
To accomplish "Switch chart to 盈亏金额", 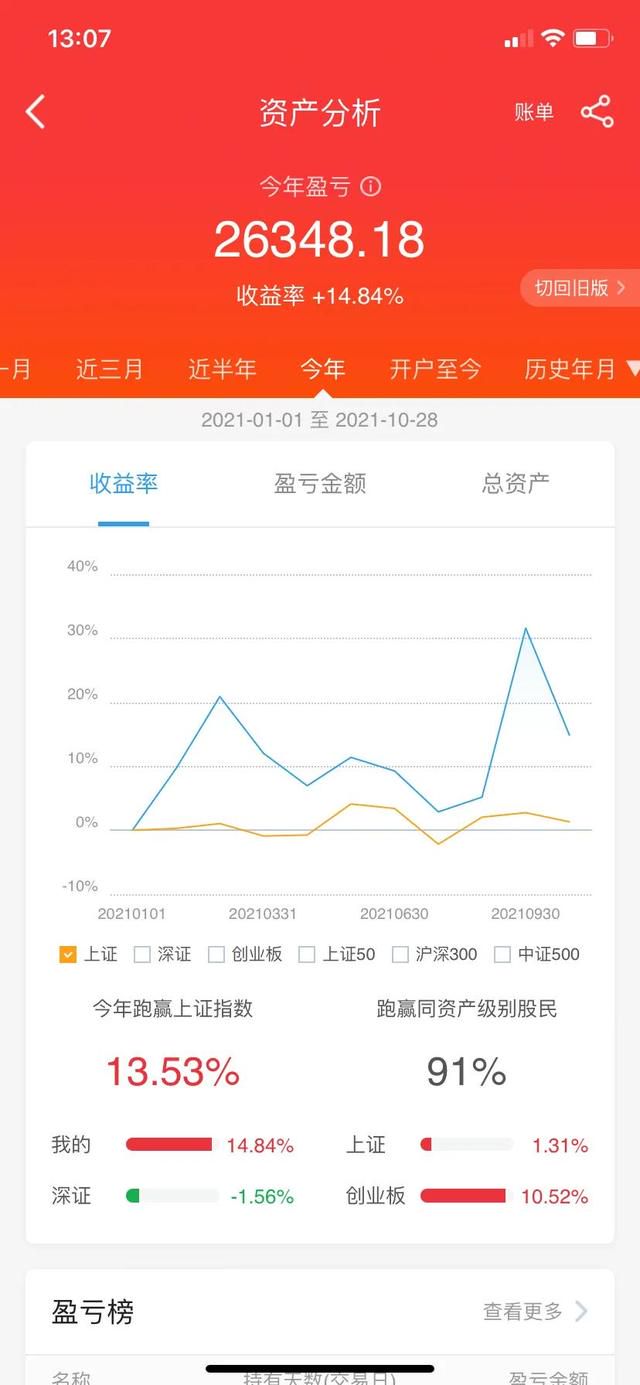I will [320, 484].
